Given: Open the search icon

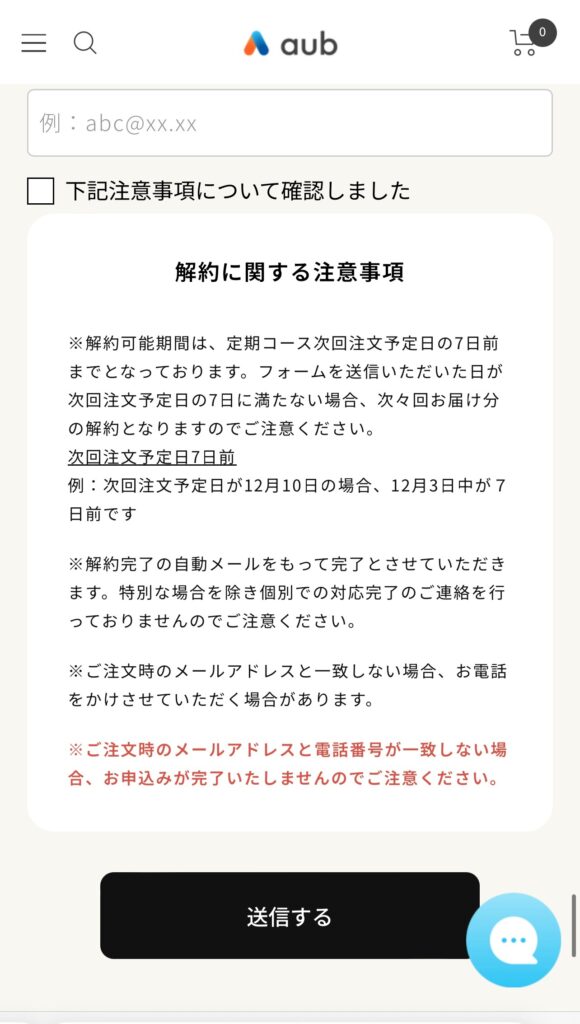Looking at the screenshot, I should tap(85, 43).
